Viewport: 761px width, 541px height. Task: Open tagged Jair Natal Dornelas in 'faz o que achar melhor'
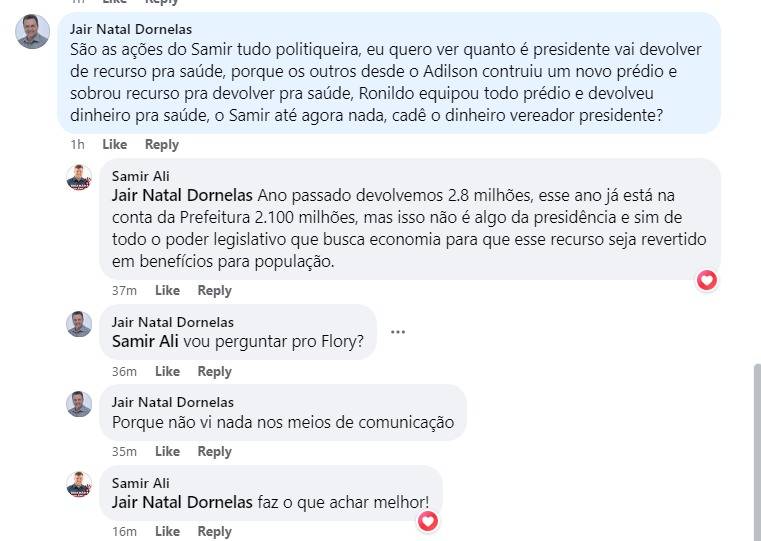click(182, 502)
